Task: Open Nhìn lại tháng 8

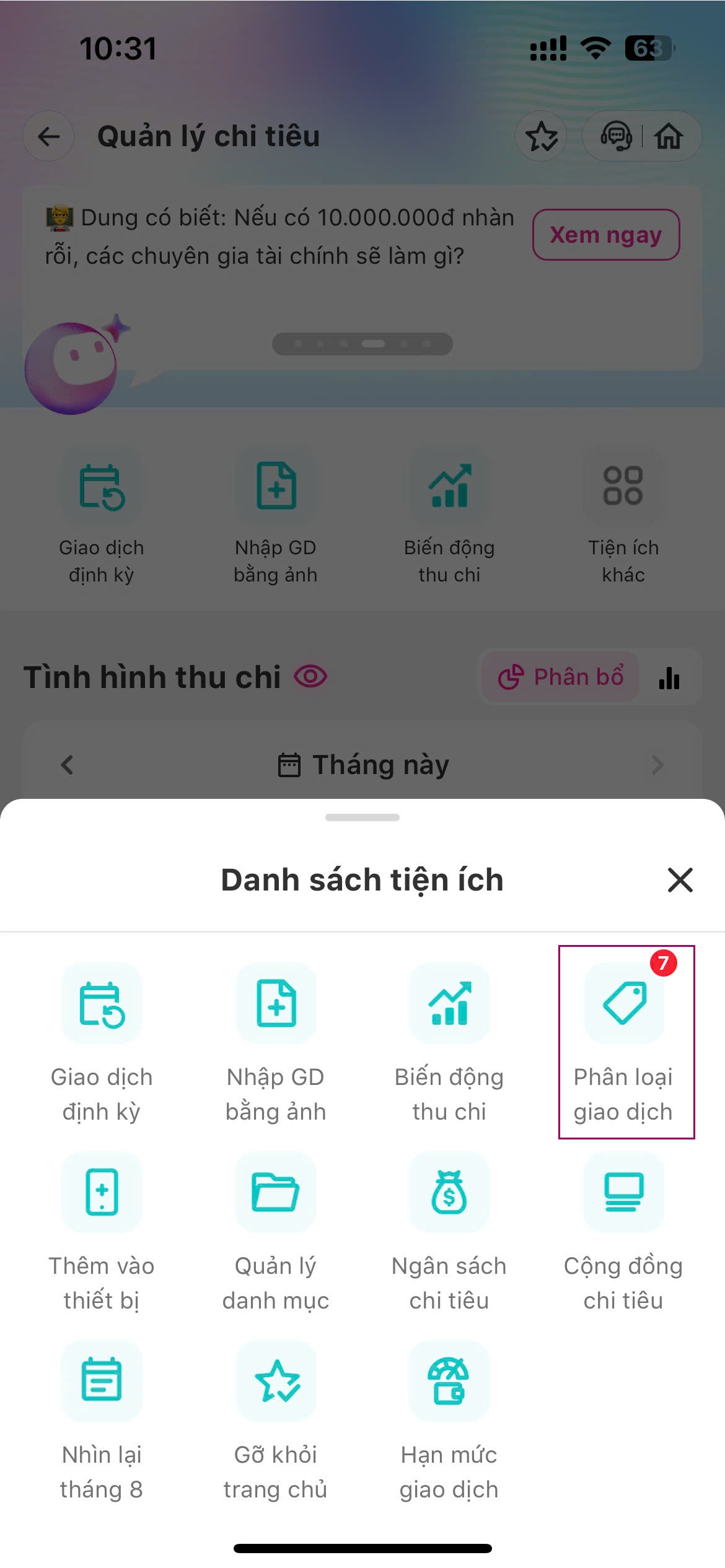Action: (102, 1381)
